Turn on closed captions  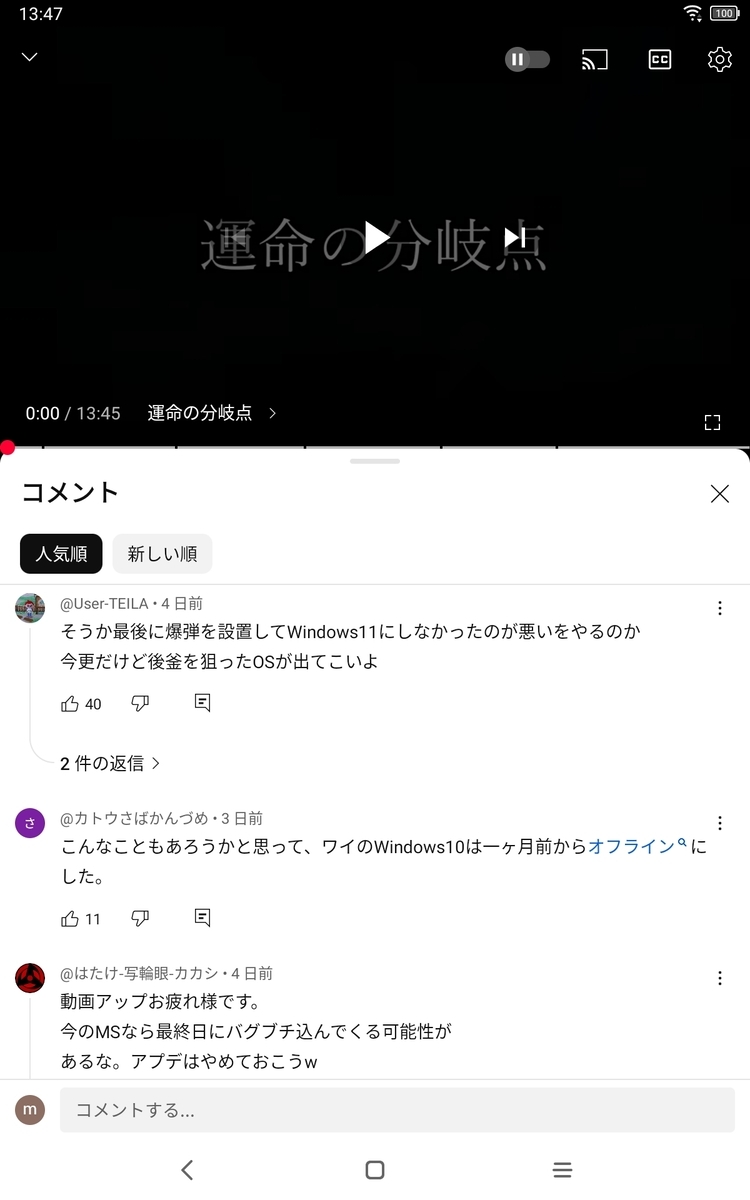tap(659, 60)
